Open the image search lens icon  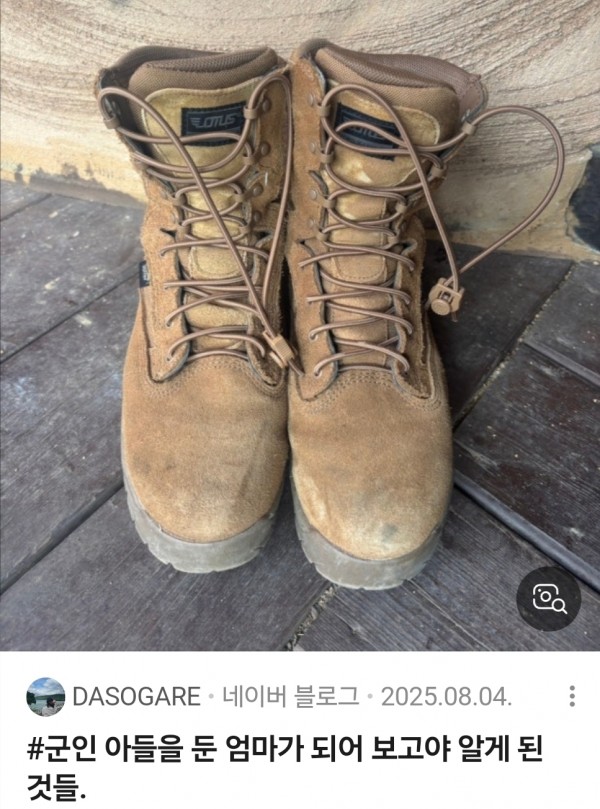click(x=550, y=599)
